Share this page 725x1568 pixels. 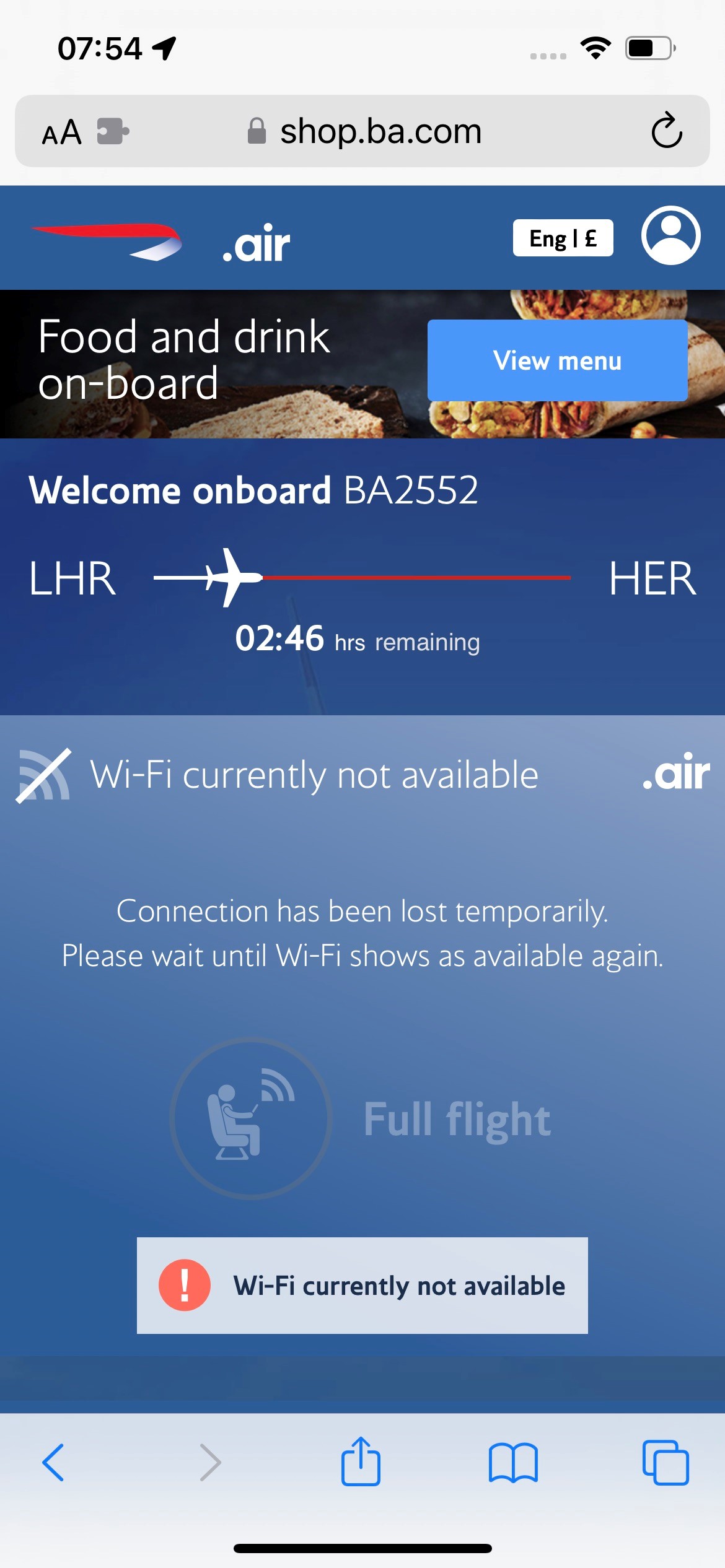361,1461
